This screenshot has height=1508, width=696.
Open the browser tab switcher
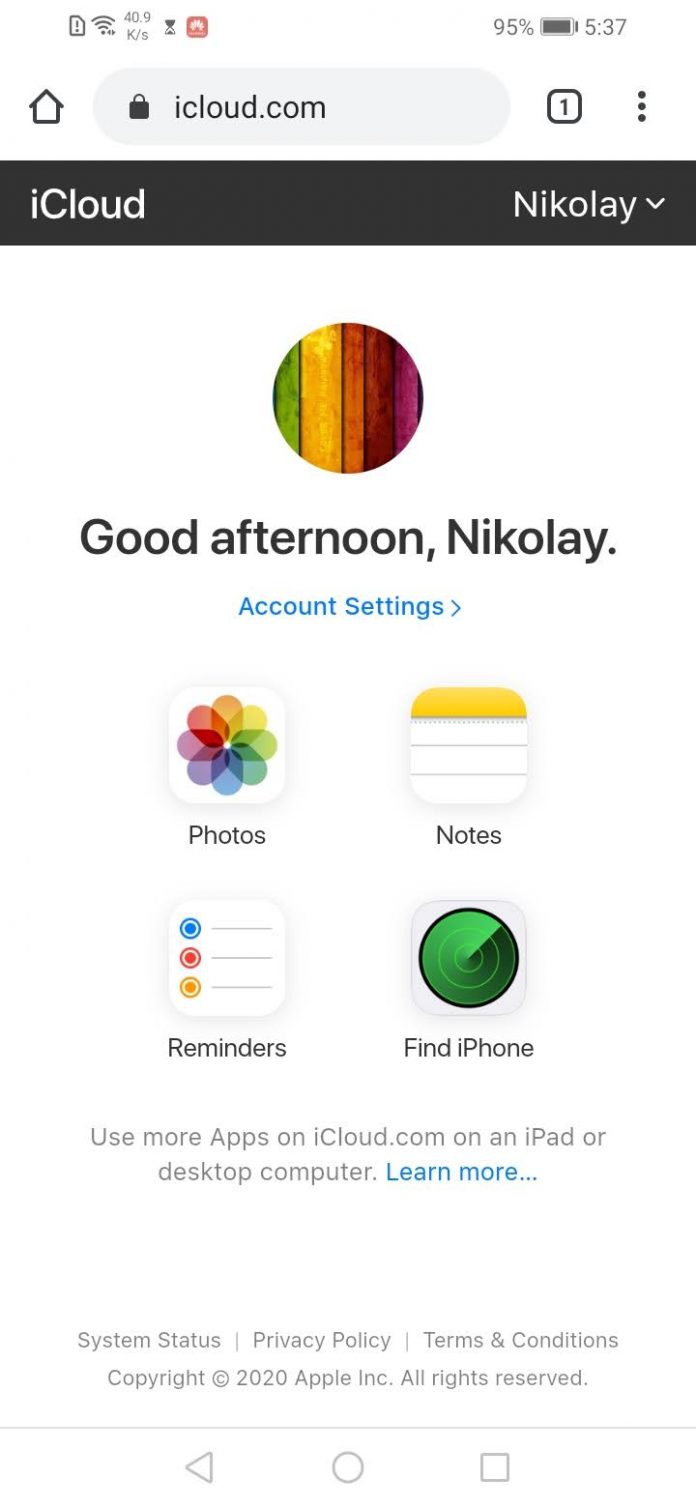(564, 107)
